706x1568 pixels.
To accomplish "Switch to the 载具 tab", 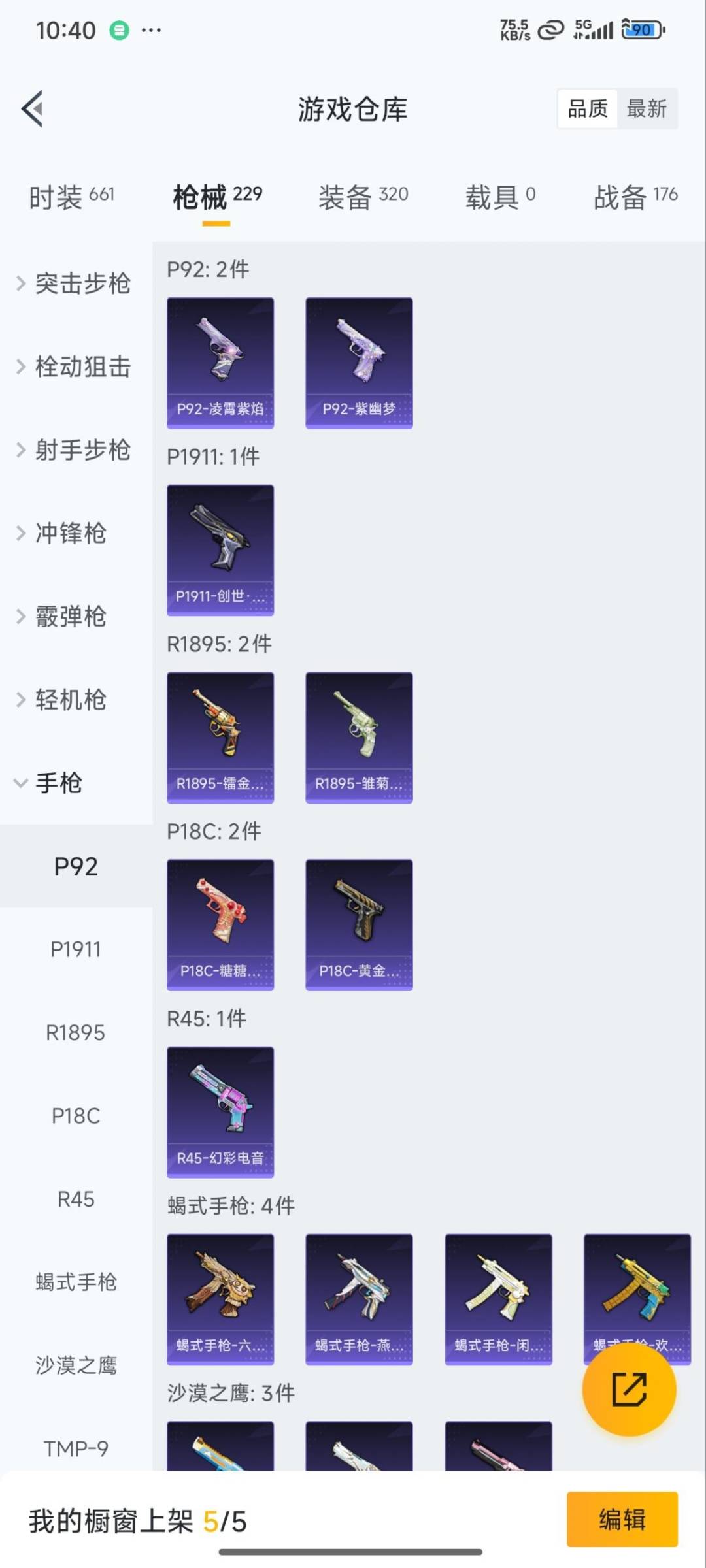I will [x=500, y=197].
